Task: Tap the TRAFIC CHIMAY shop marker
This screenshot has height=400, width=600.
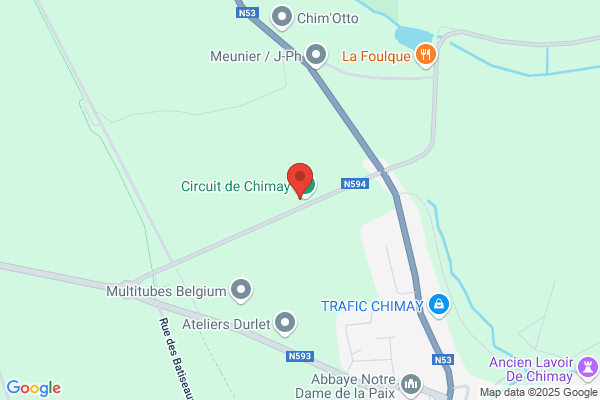Action: [x=439, y=305]
